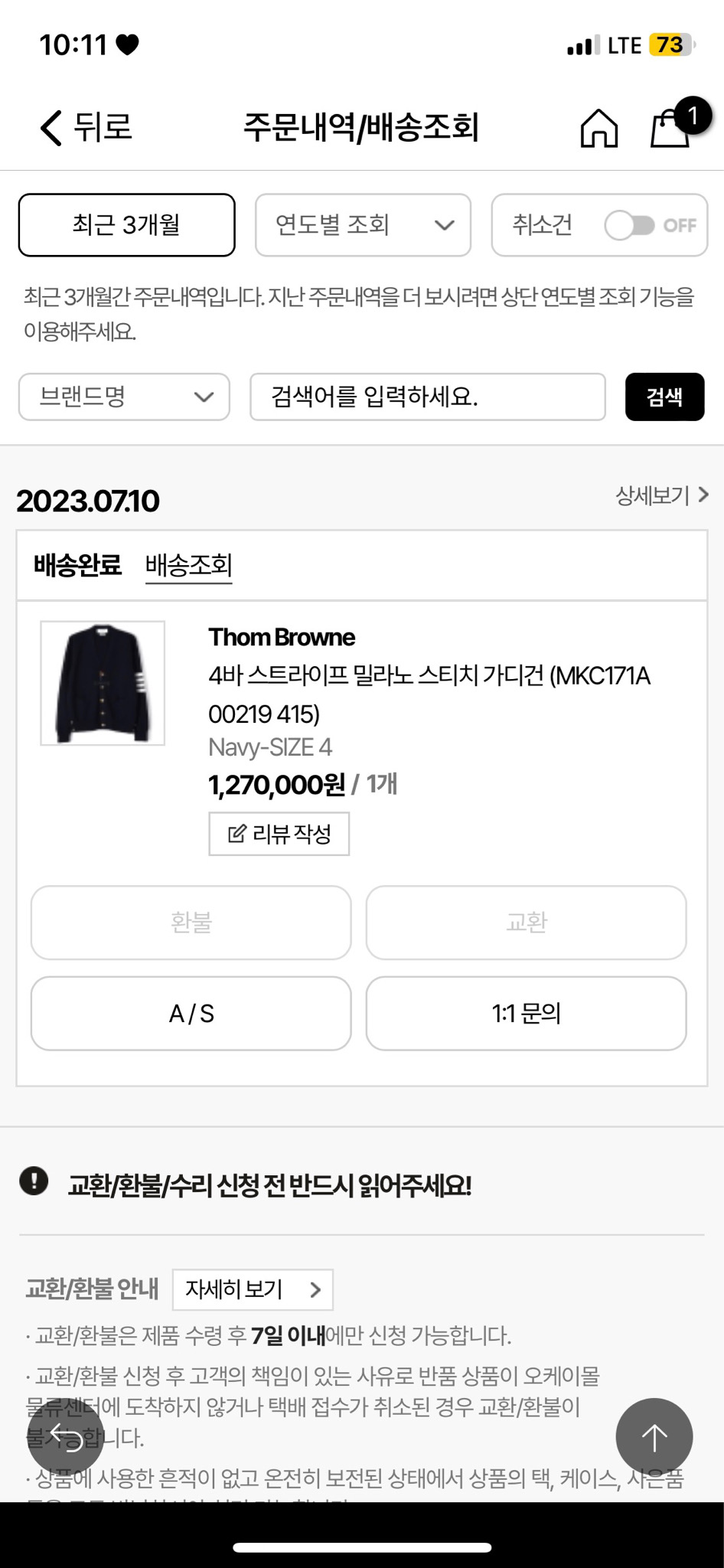Screen dimensions: 724x1568
Task: Tap the A/S service request button
Action: (x=190, y=1014)
